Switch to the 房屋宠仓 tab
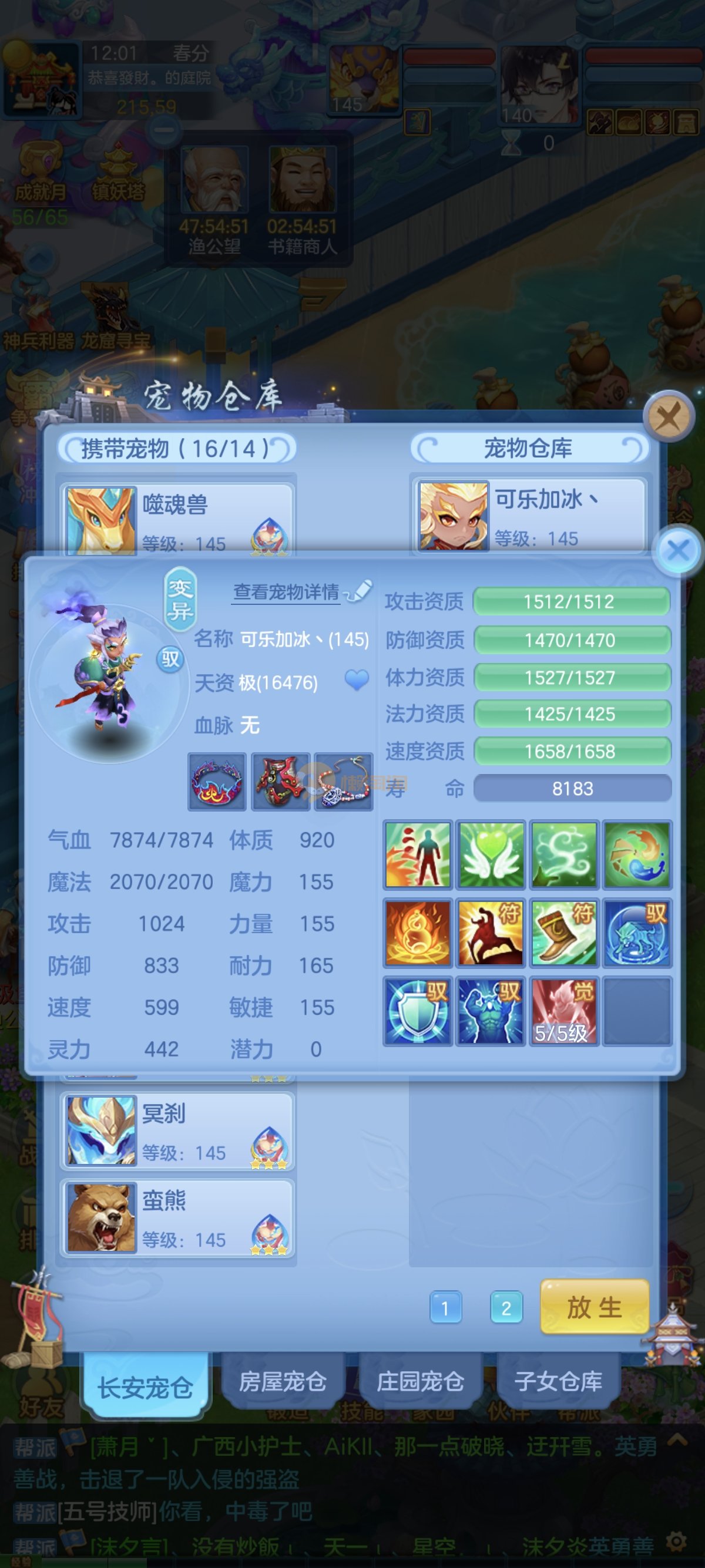The image size is (705, 1568). 283,1382
